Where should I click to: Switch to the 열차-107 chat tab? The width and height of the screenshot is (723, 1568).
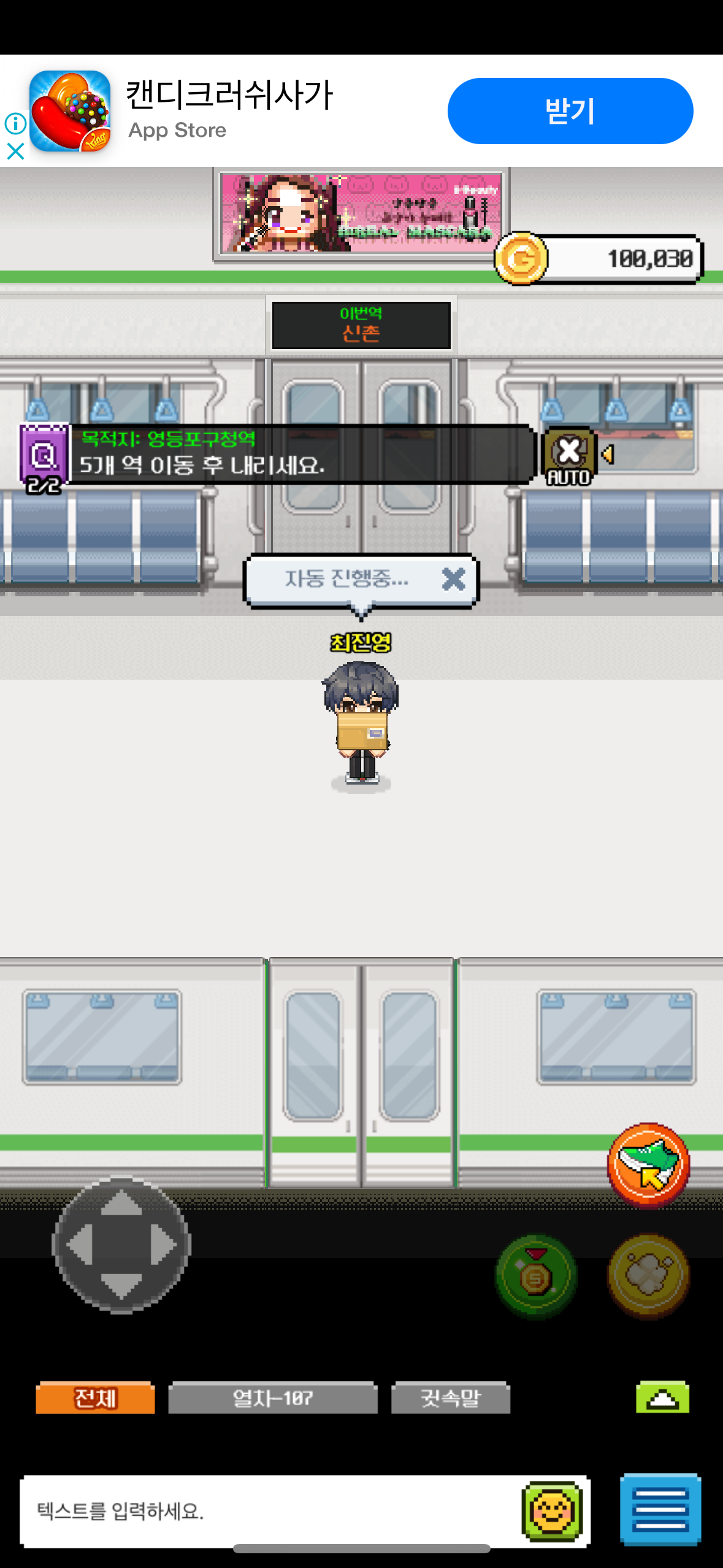point(272,1398)
